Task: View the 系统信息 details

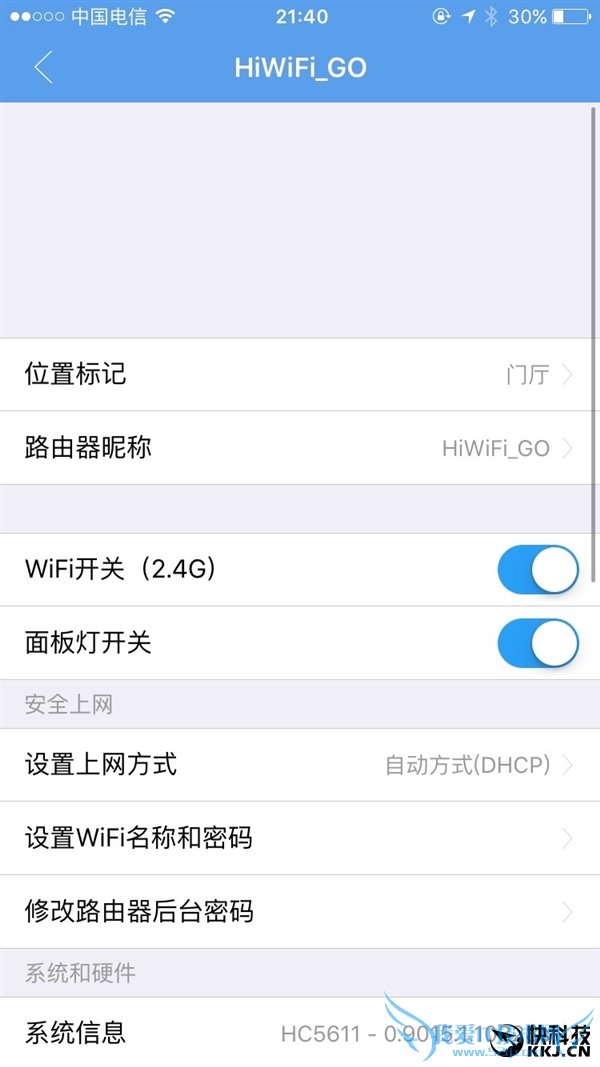Action: (300, 1032)
